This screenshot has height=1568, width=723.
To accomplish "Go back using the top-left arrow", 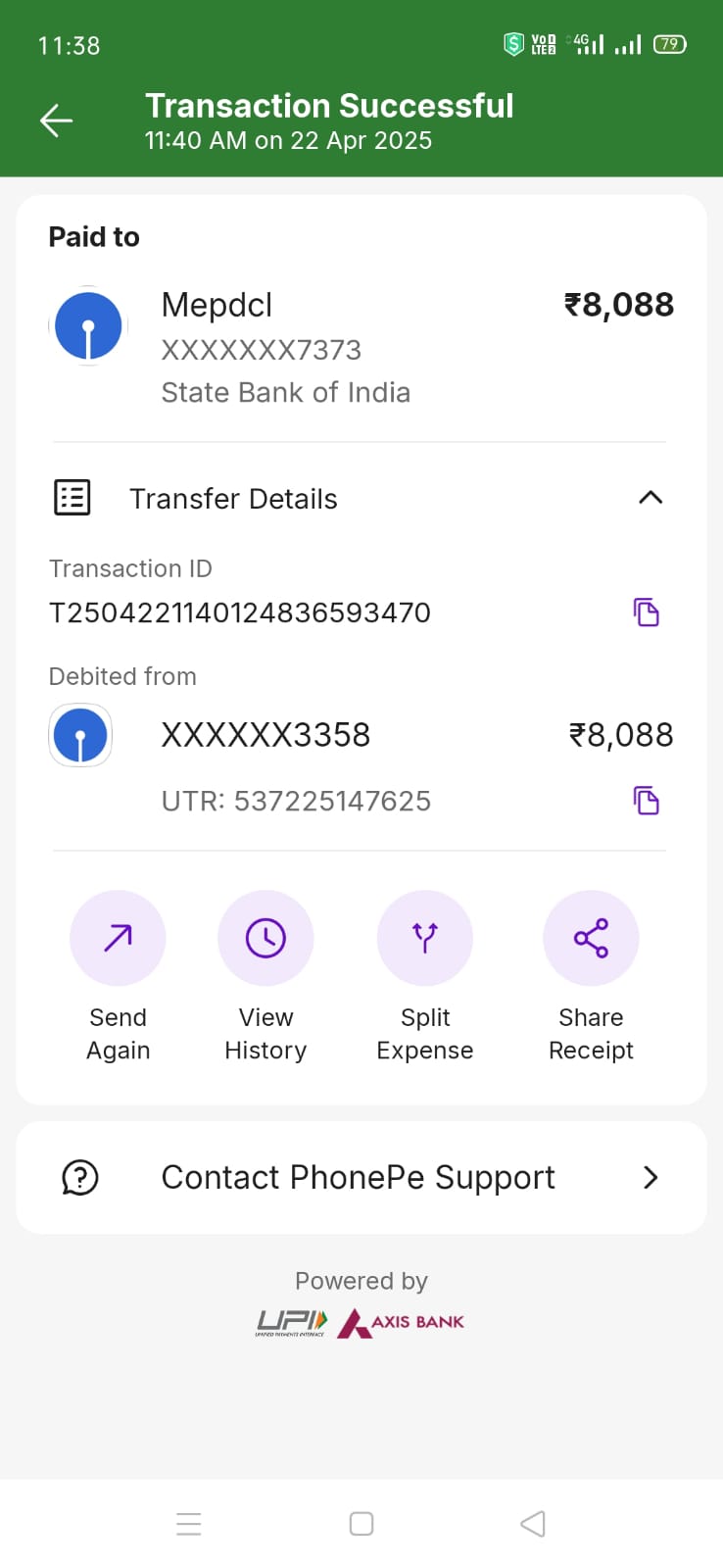I will [56, 121].
